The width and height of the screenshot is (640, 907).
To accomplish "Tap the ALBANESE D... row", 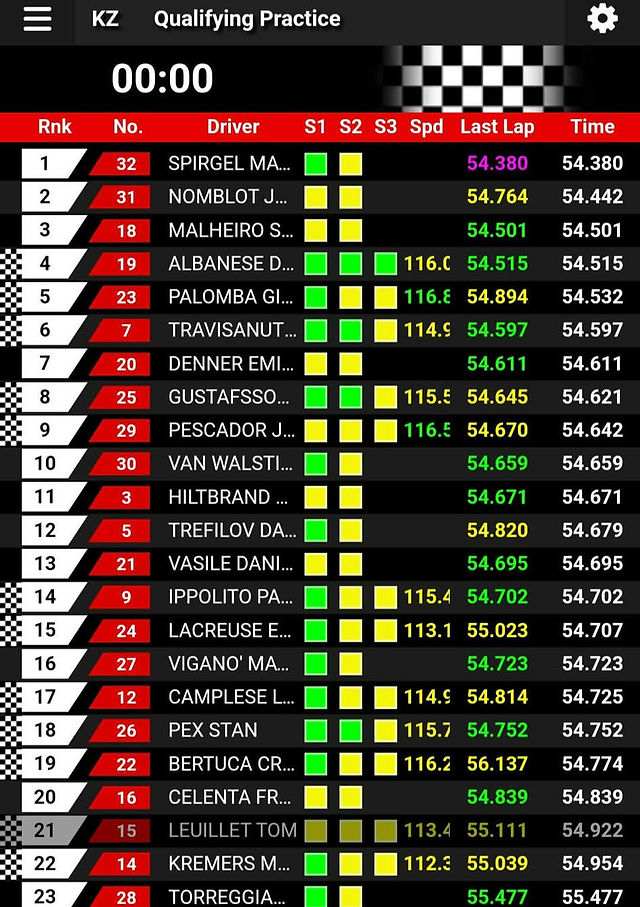I will click(x=320, y=264).
